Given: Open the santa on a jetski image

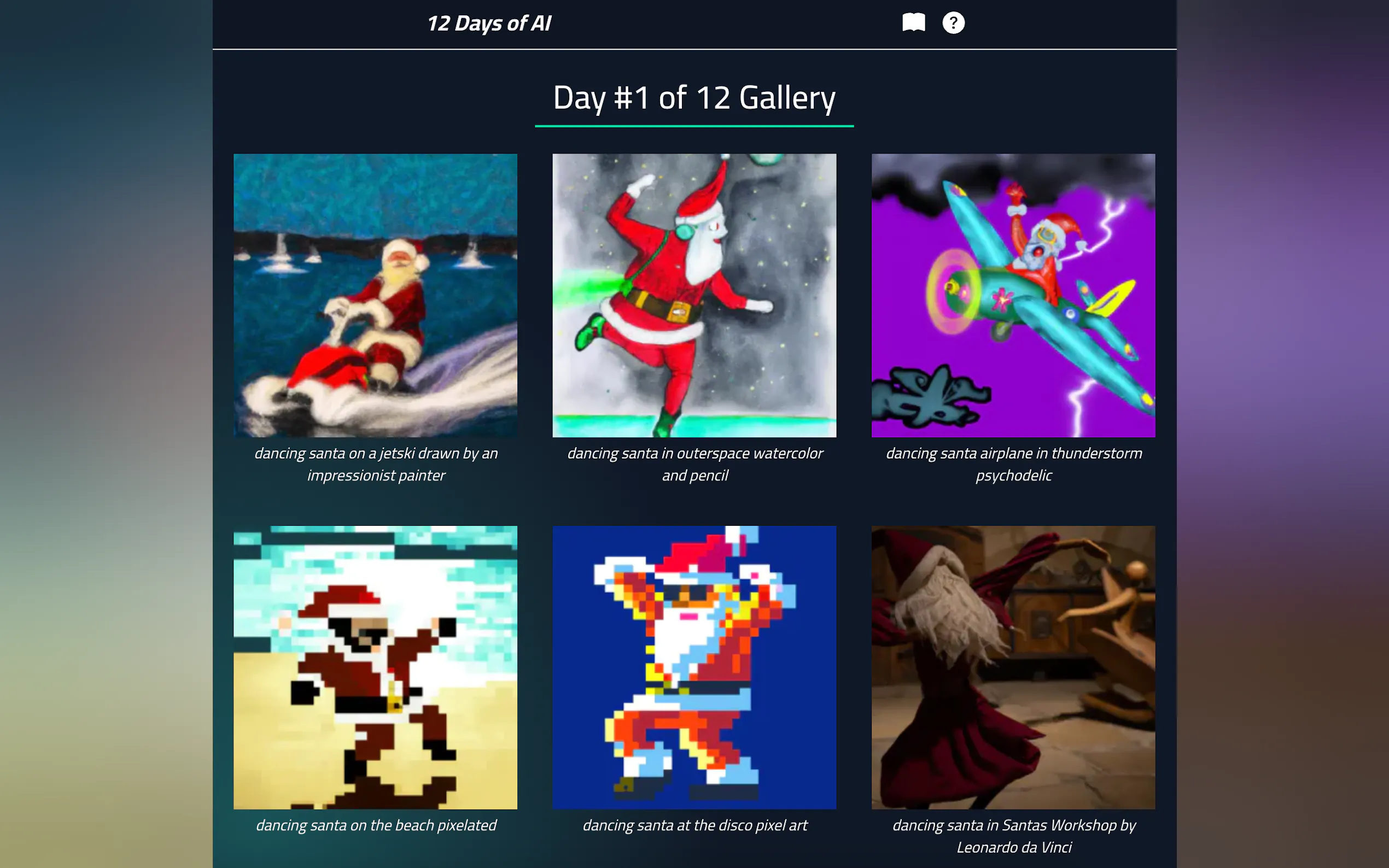Looking at the screenshot, I should 375,295.
